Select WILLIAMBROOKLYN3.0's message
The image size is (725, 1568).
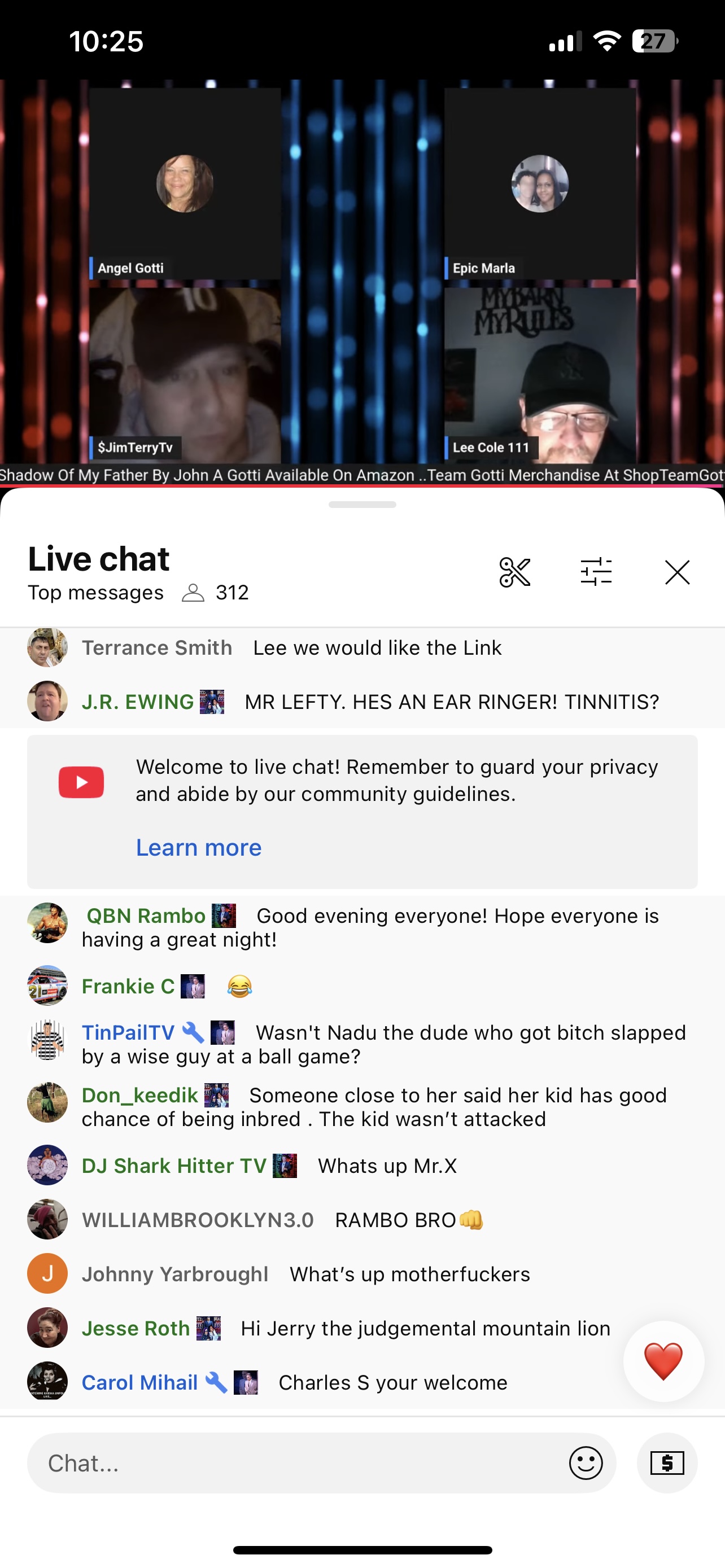click(396, 1220)
